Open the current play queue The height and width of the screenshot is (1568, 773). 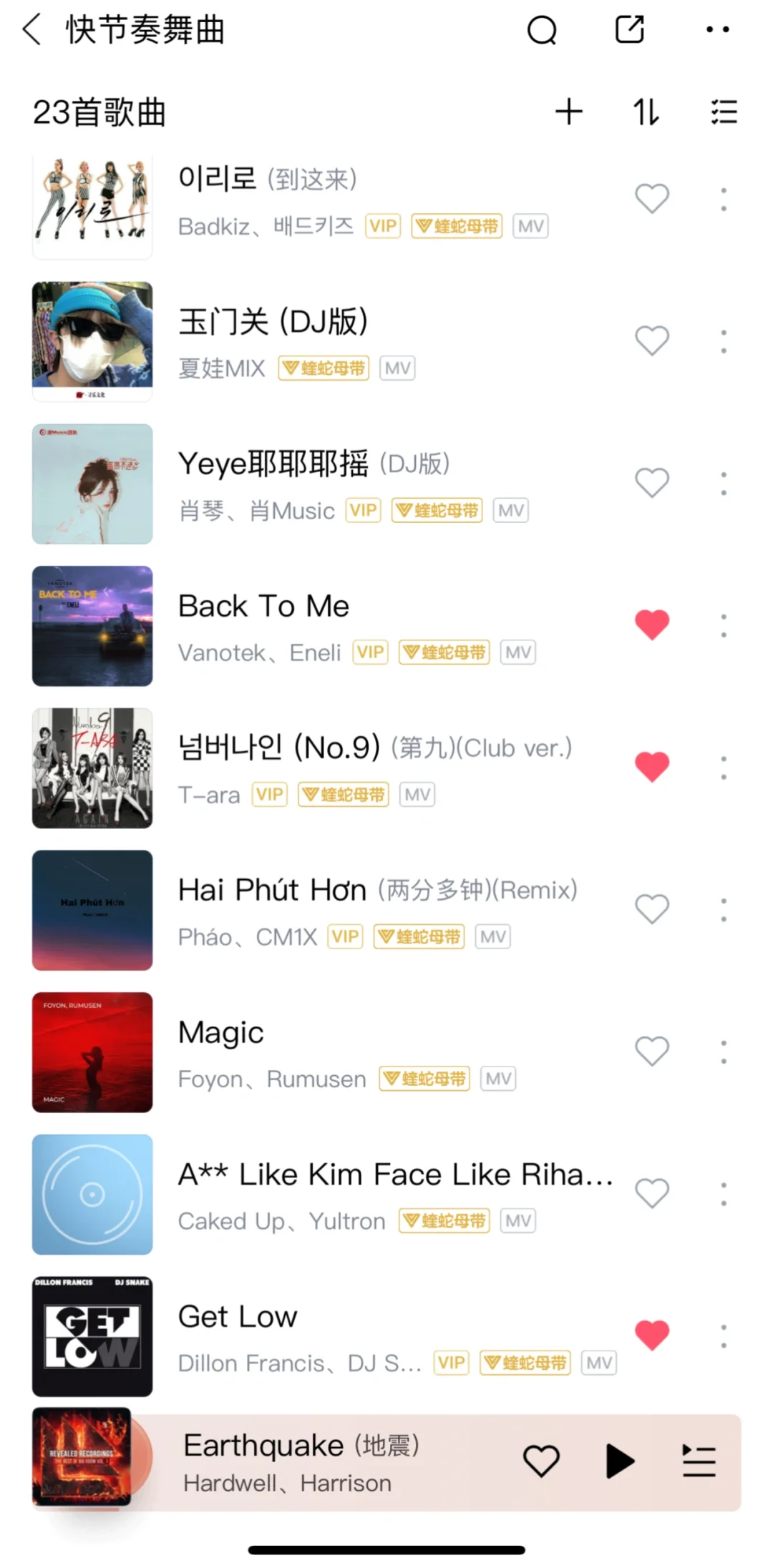[x=699, y=1461]
